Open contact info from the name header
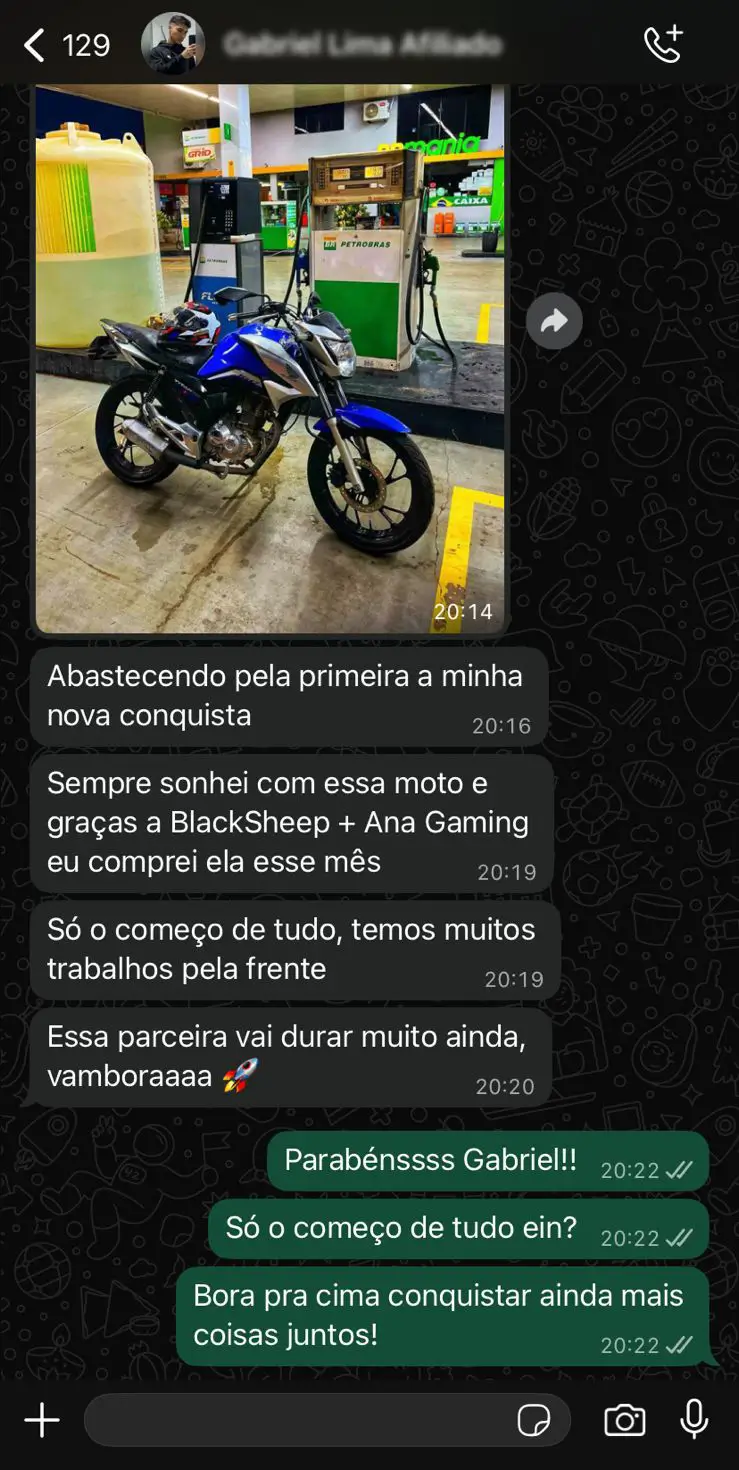Image resolution: width=739 pixels, height=1470 pixels. [362, 44]
